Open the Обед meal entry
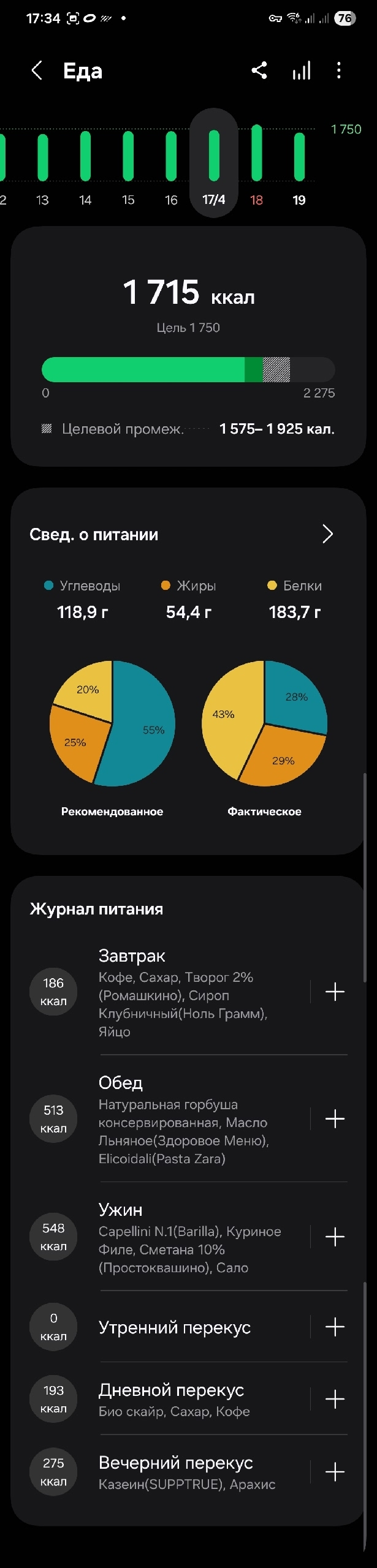Image resolution: width=377 pixels, height=1568 pixels. click(x=169, y=1119)
